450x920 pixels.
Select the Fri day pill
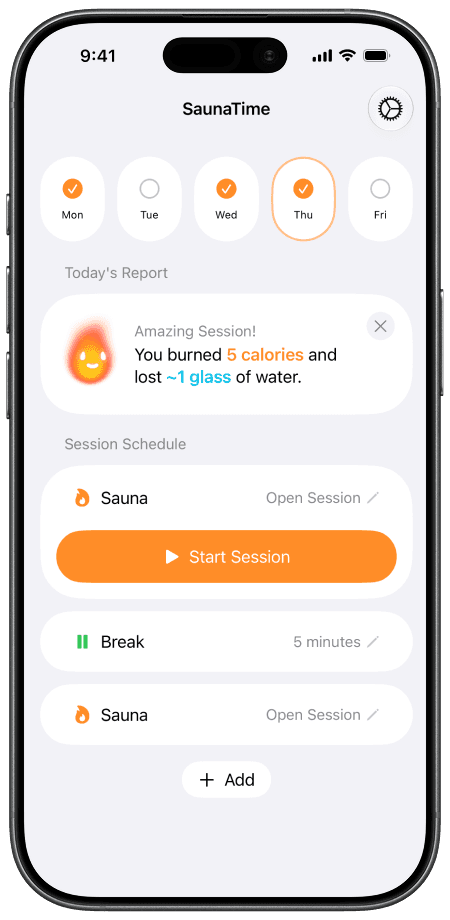[380, 199]
